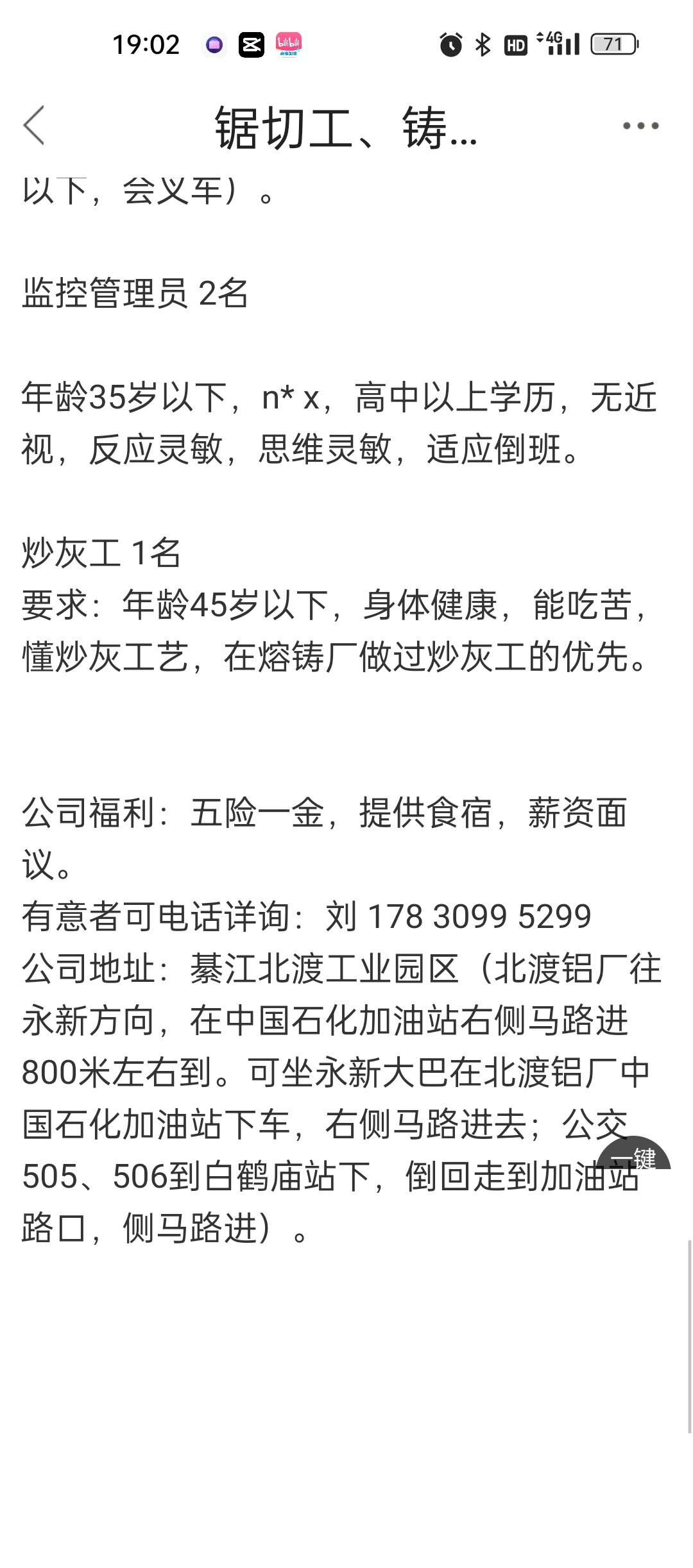Go back using the arrow icon

coord(34,126)
